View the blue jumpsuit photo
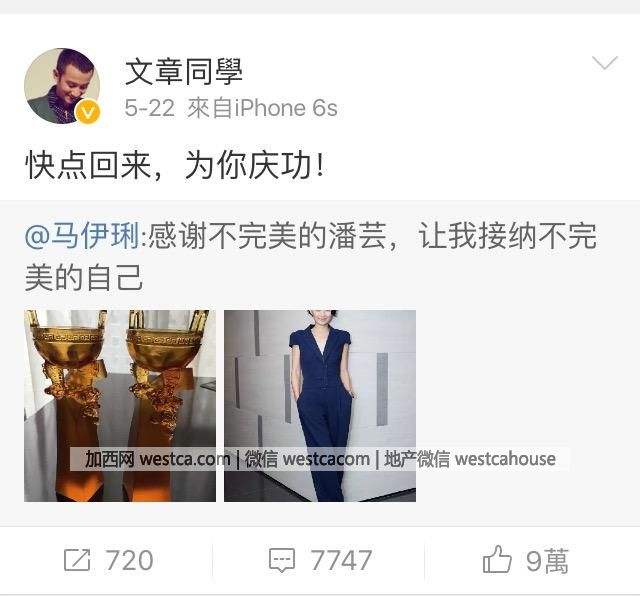Screen dimensions: 640x596 [319, 405]
